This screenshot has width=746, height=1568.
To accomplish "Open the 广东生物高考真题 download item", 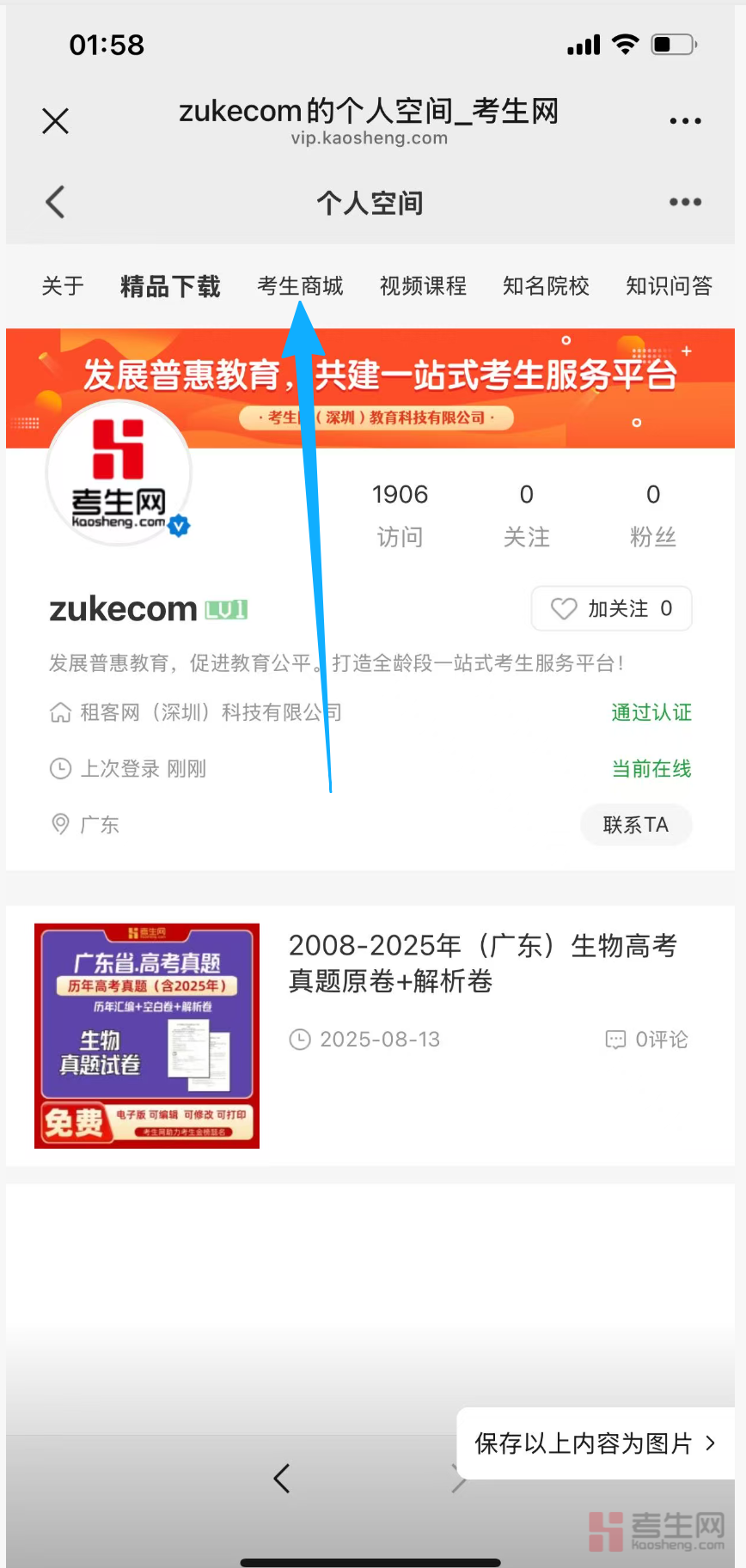I will (x=481, y=963).
